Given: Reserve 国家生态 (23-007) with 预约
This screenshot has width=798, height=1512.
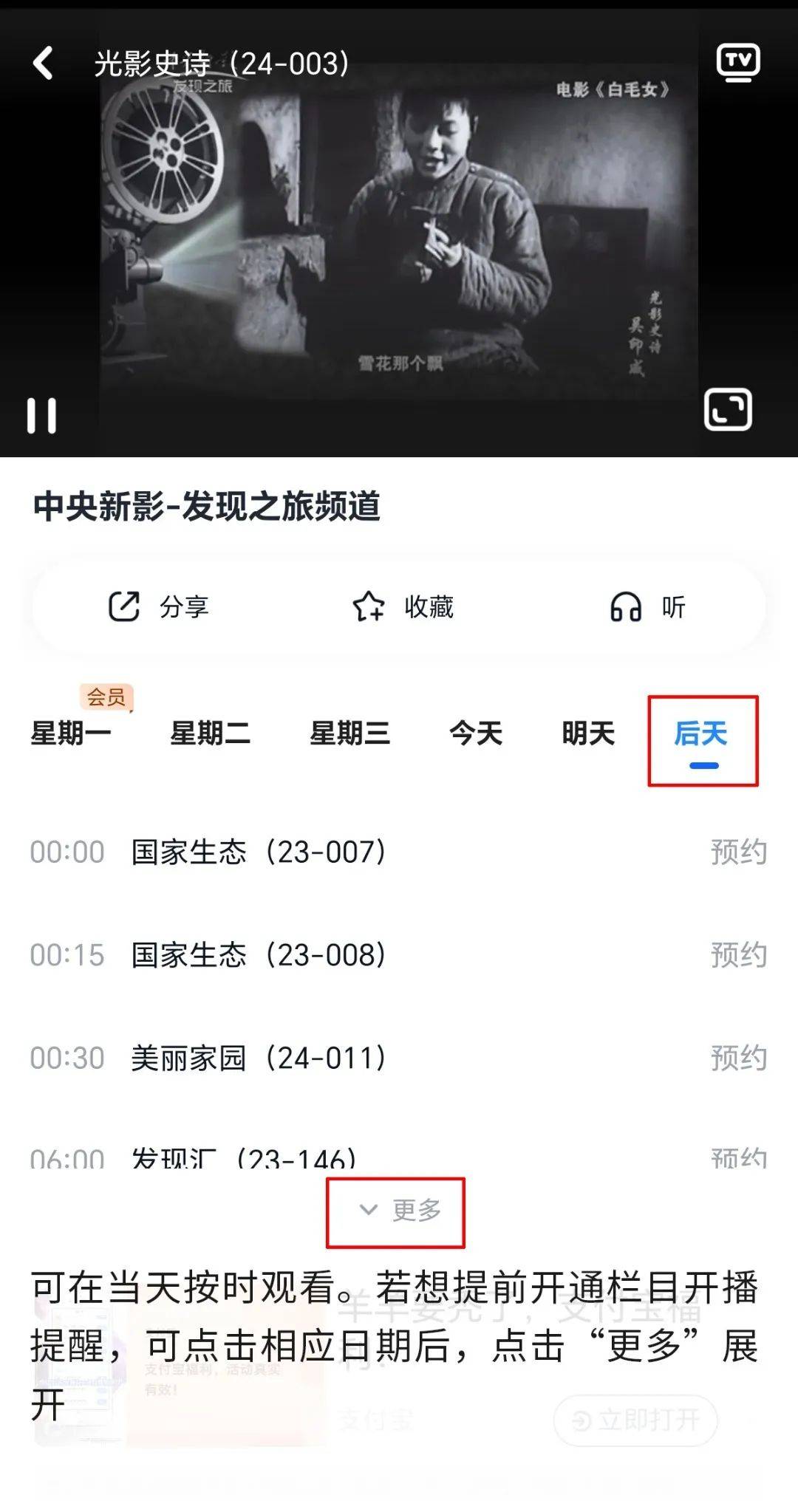Looking at the screenshot, I should tap(738, 852).
